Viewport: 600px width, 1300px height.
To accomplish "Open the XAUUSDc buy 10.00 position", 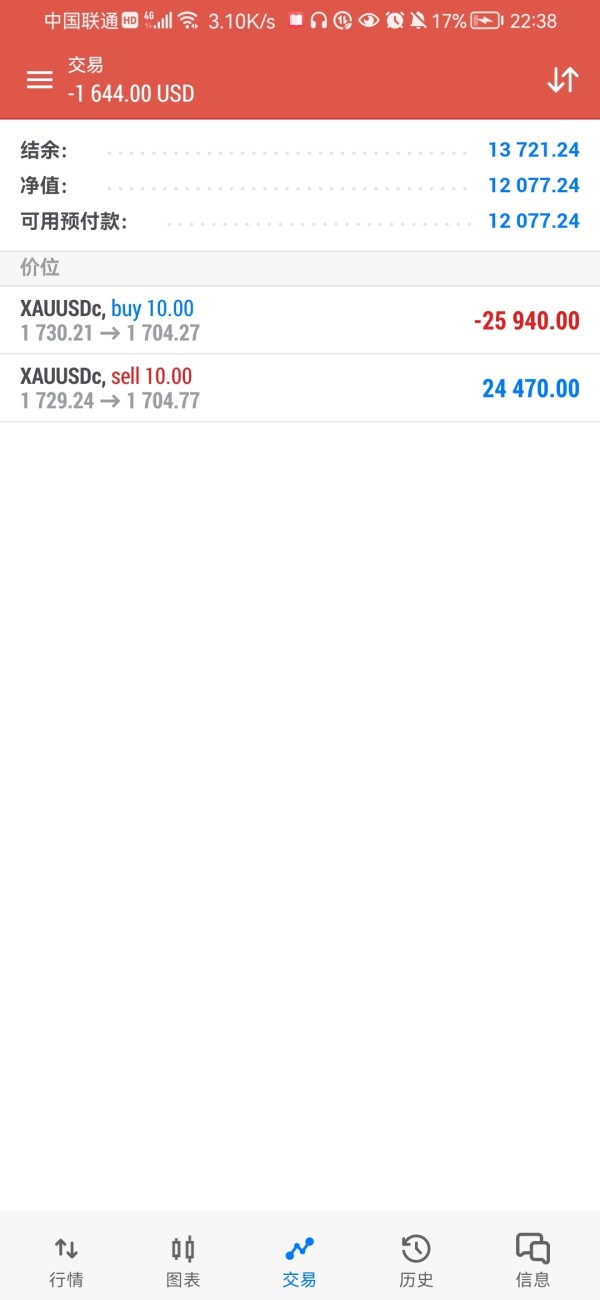I will pos(300,320).
